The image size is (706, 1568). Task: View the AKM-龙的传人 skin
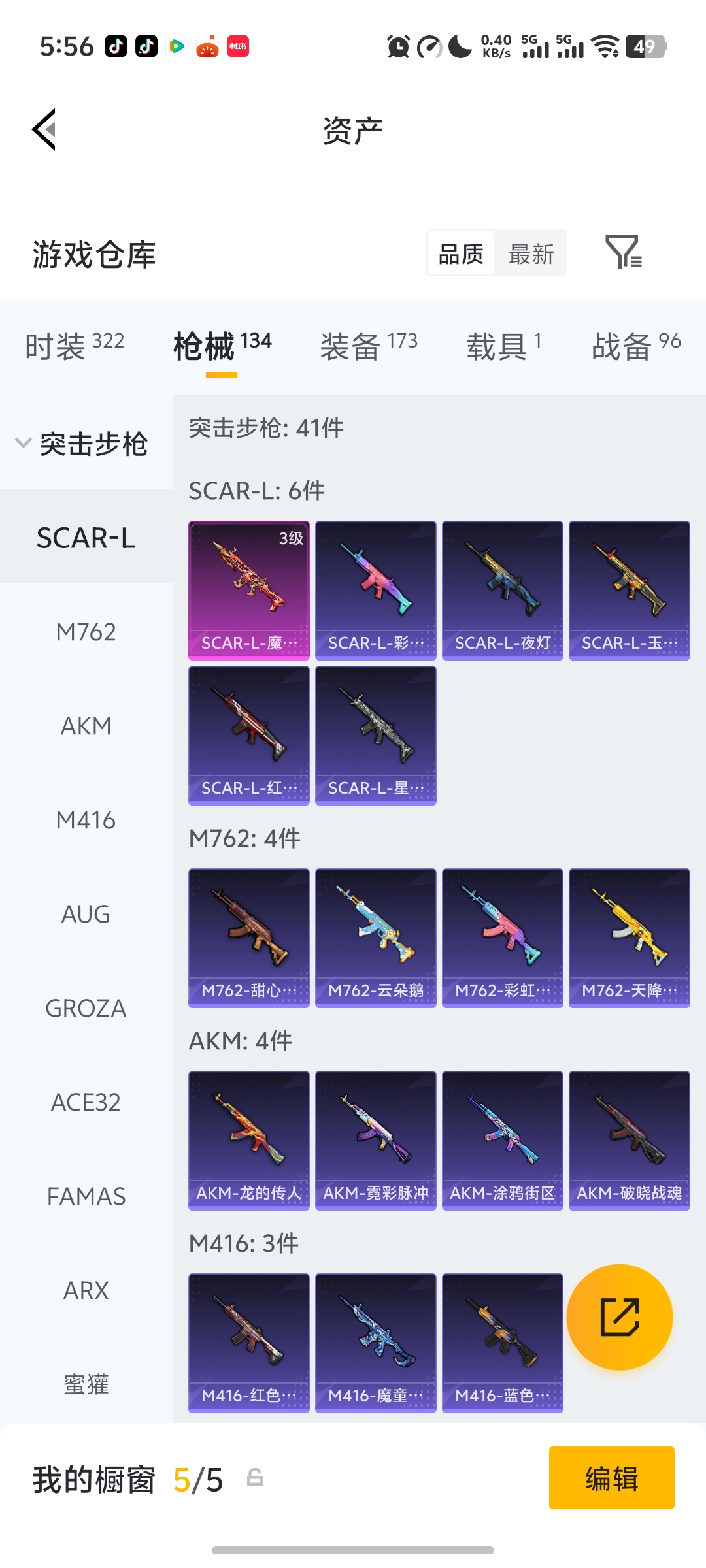(249, 1140)
